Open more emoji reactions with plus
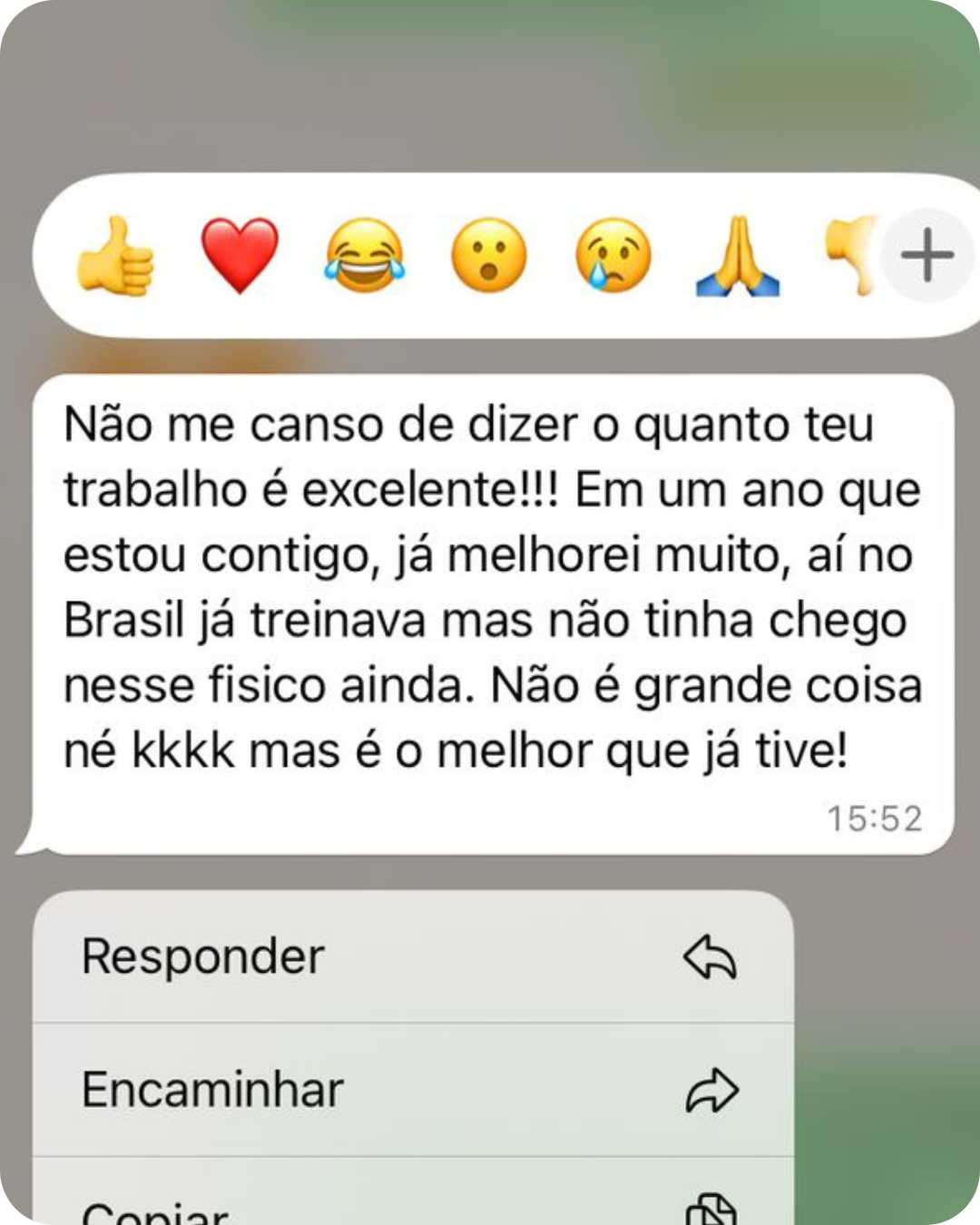980x1225 pixels. pyautogui.click(x=927, y=256)
